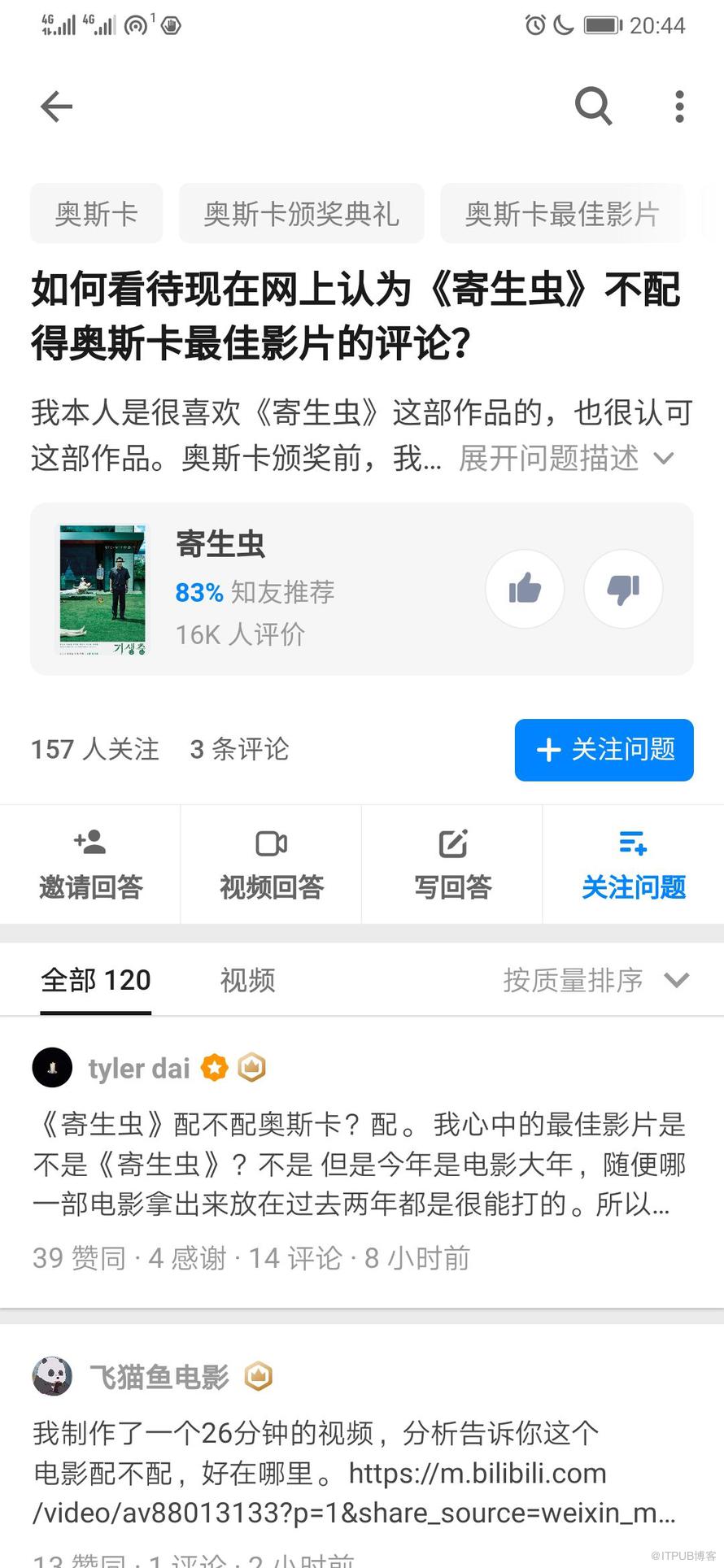The image size is (724, 1568).
Task: Tap 关注问题 in the action row
Action: coord(633,865)
